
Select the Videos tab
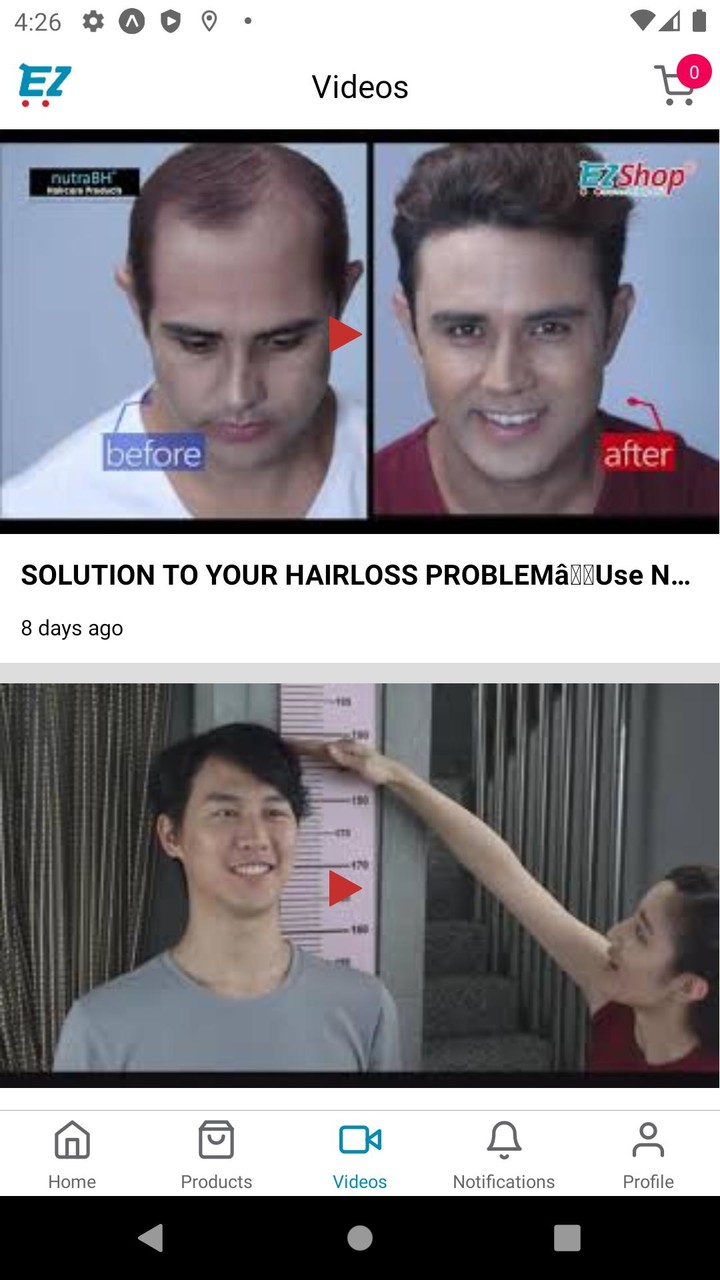tap(360, 1154)
